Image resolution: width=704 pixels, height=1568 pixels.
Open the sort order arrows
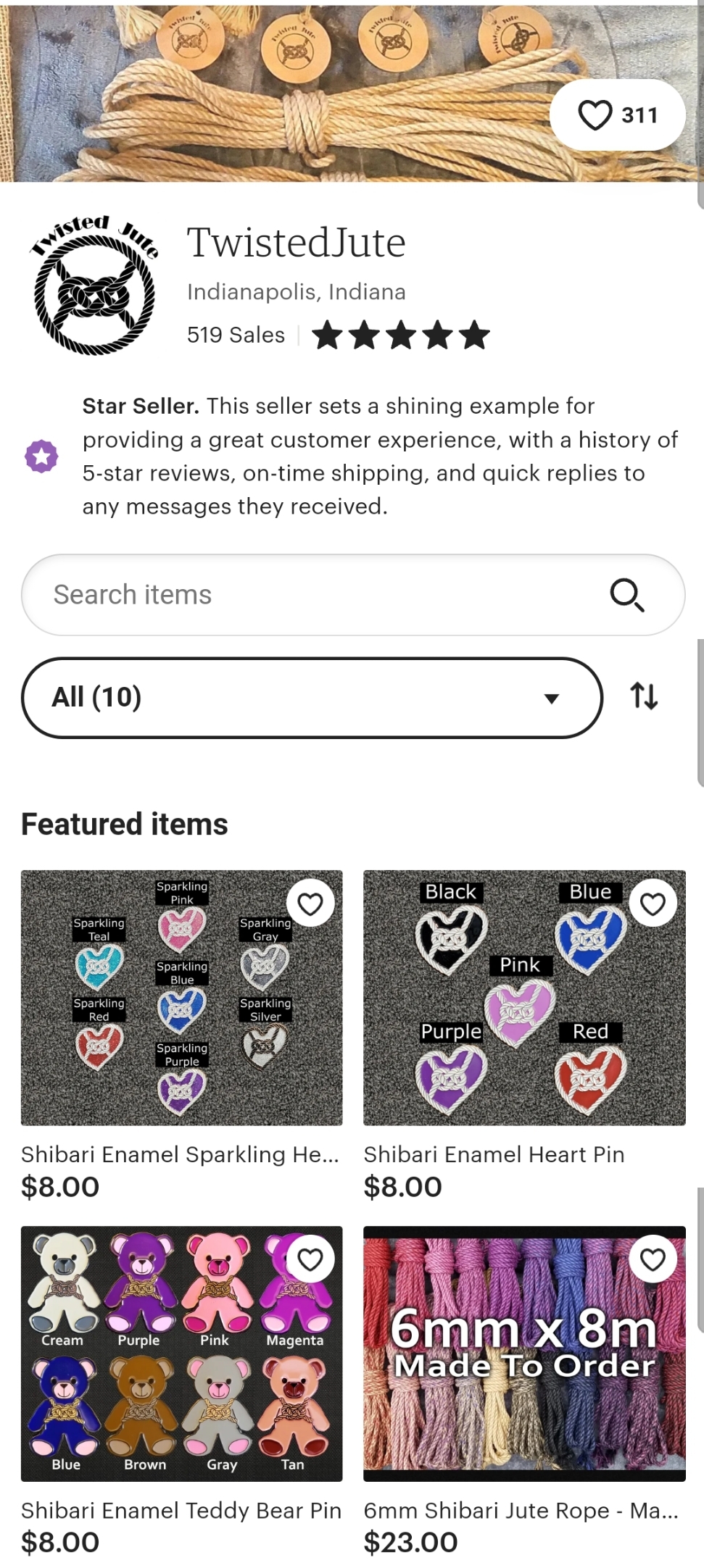pos(644,696)
